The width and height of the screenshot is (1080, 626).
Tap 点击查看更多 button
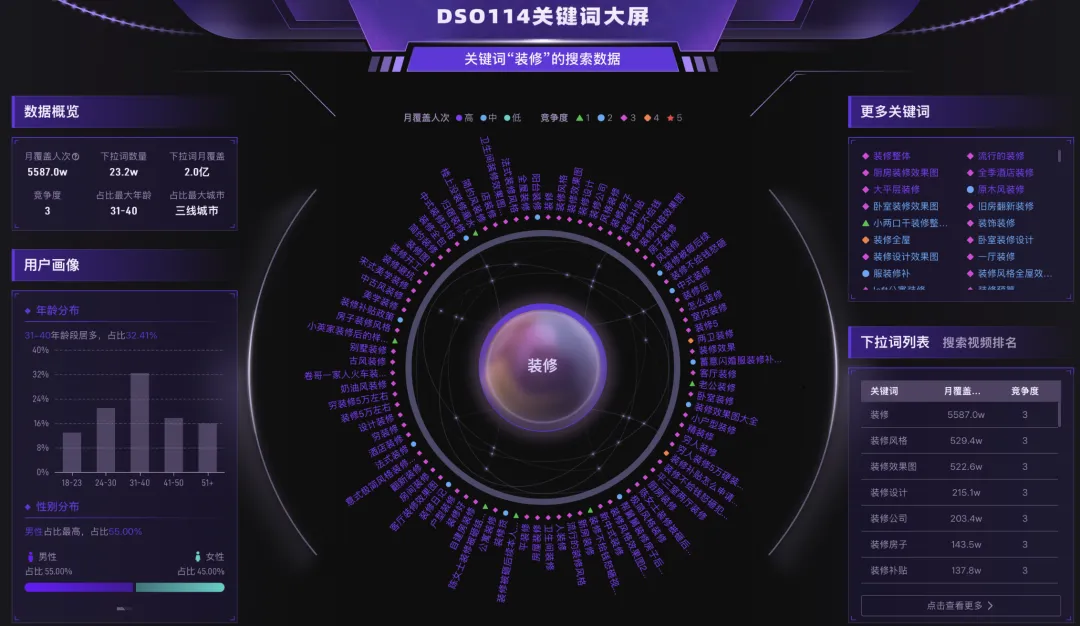(x=959, y=605)
